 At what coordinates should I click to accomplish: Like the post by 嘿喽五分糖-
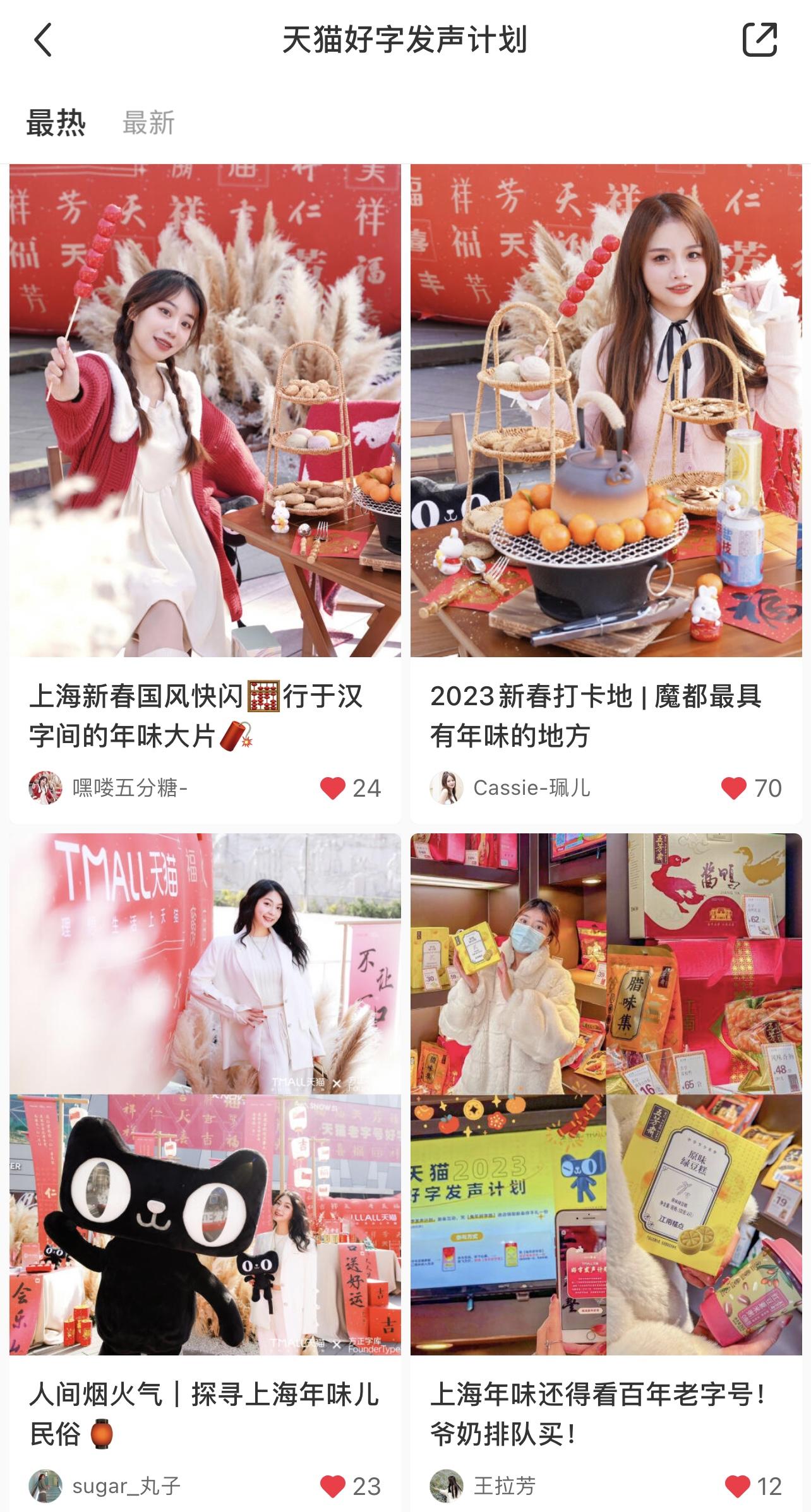click(333, 788)
